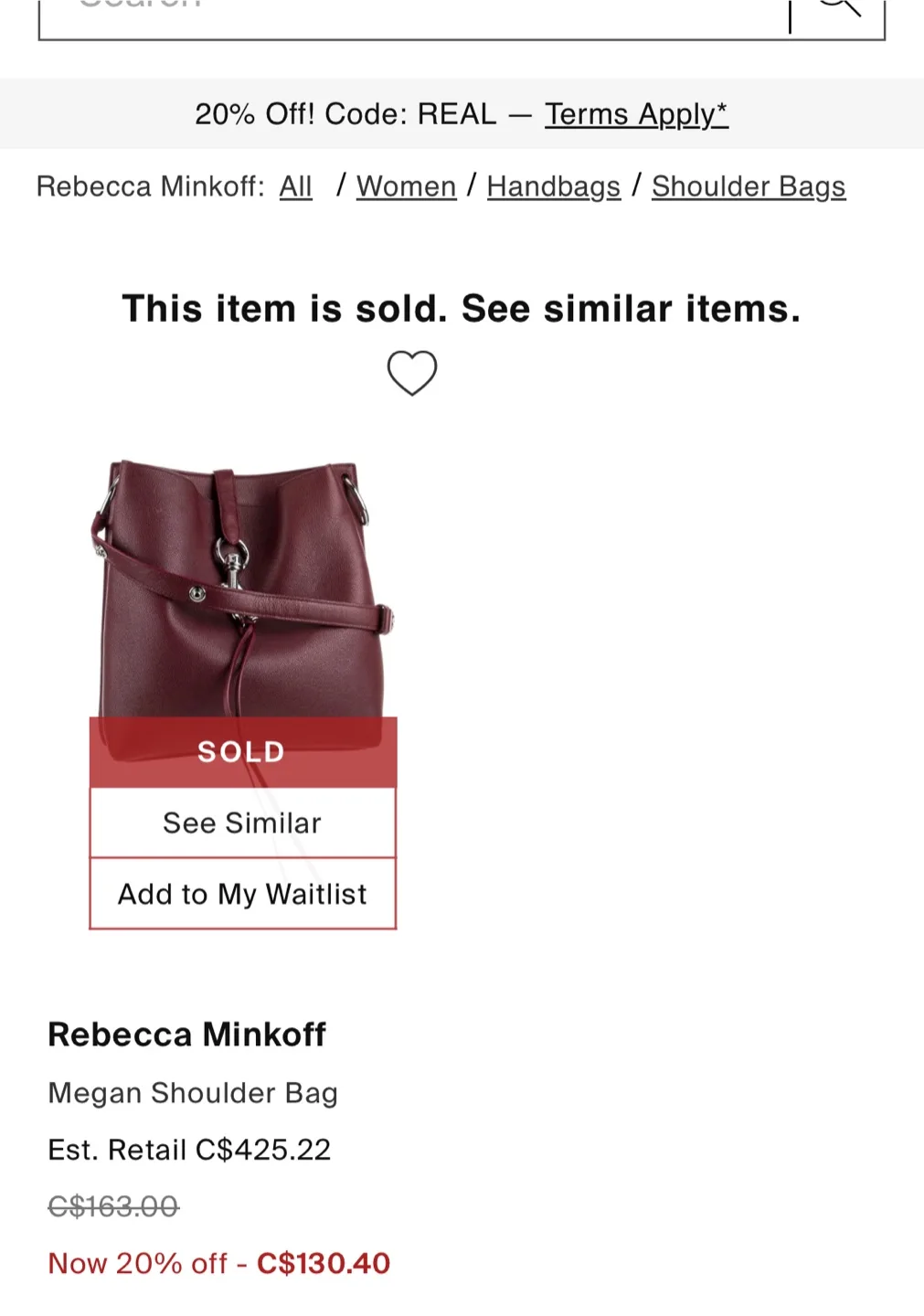View the Shoulder Bags breadcrumb link
Screen dimensions: 924x1316
pos(748,186)
